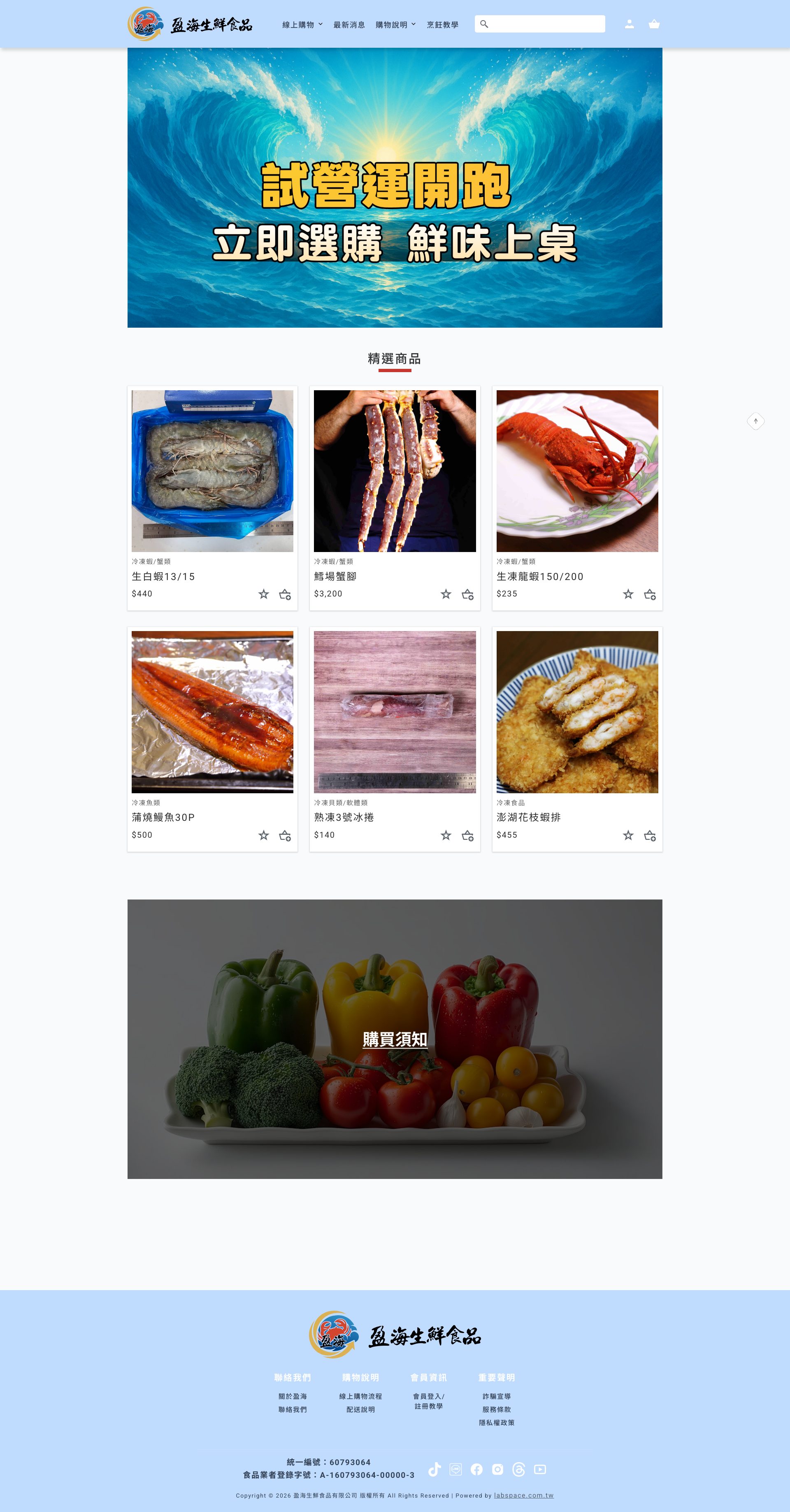Viewport: 790px width, 1512px height.
Task: Toggle the favorite star on 生凍龍蝦150/200
Action: [x=628, y=594]
